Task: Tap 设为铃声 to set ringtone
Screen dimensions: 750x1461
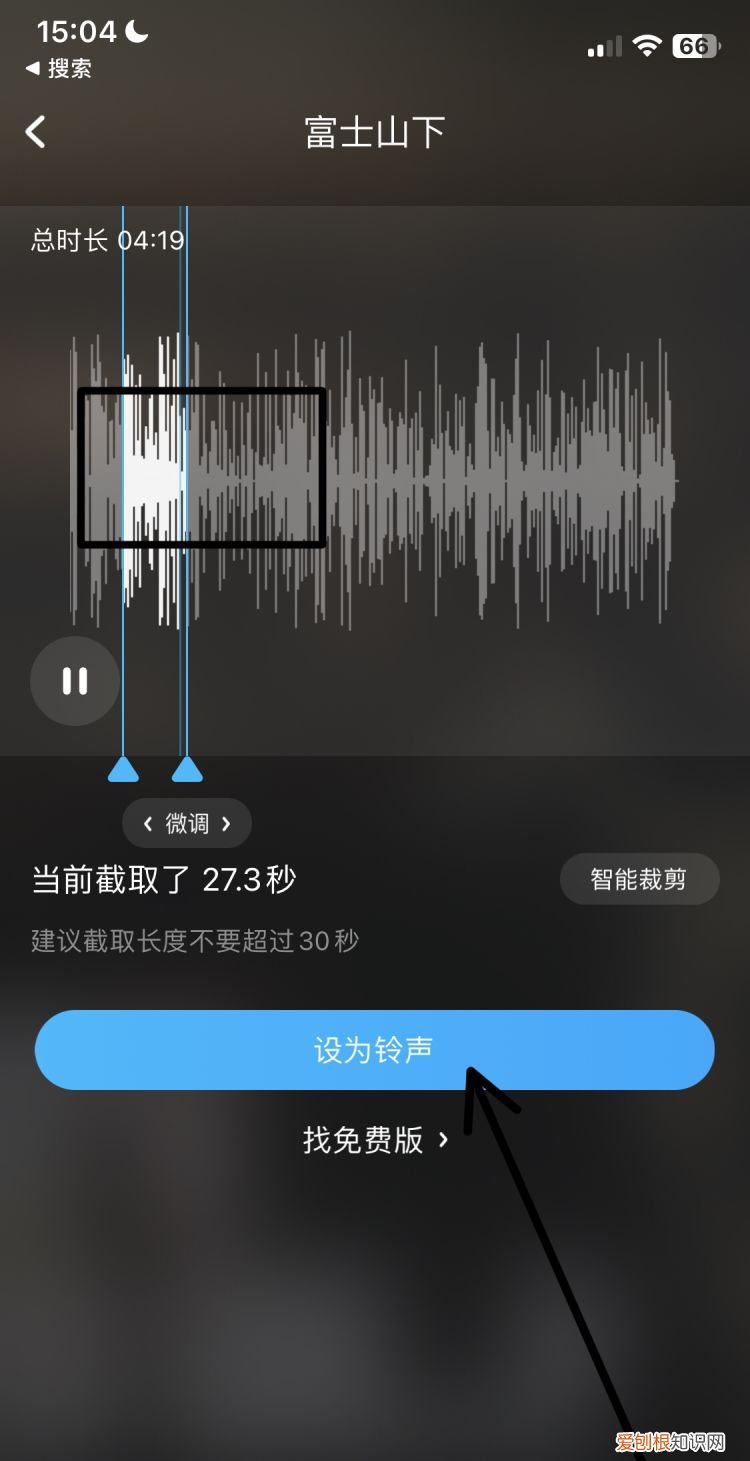Action: (375, 1050)
